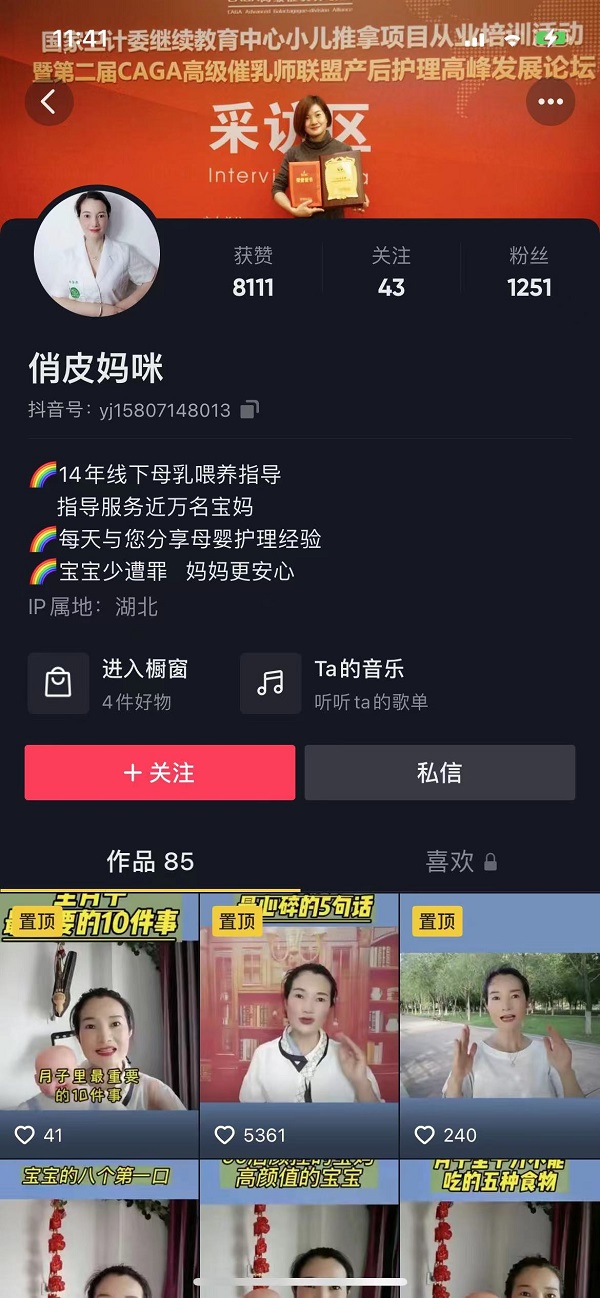Follow this user with 关注 button

click(160, 772)
